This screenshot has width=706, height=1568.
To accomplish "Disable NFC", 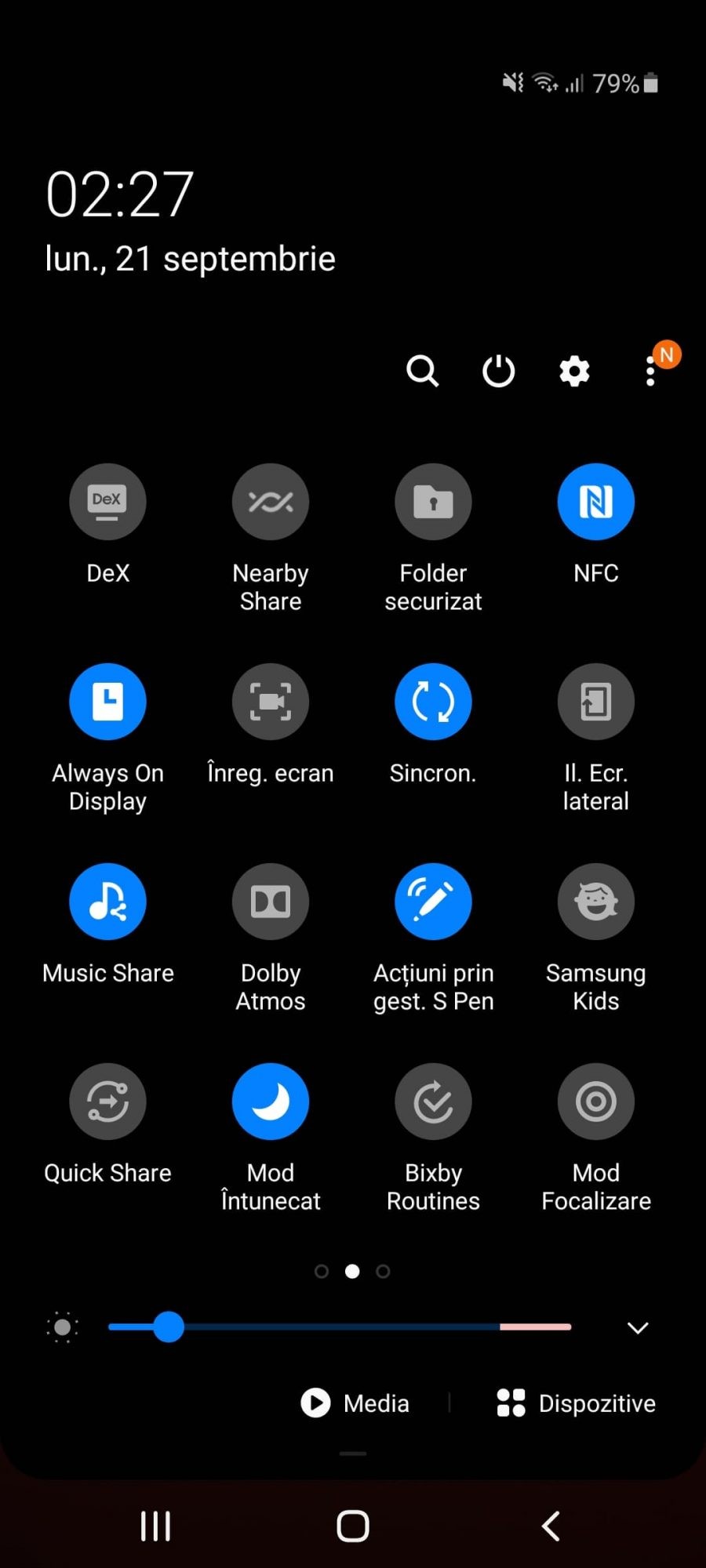I will (x=596, y=502).
